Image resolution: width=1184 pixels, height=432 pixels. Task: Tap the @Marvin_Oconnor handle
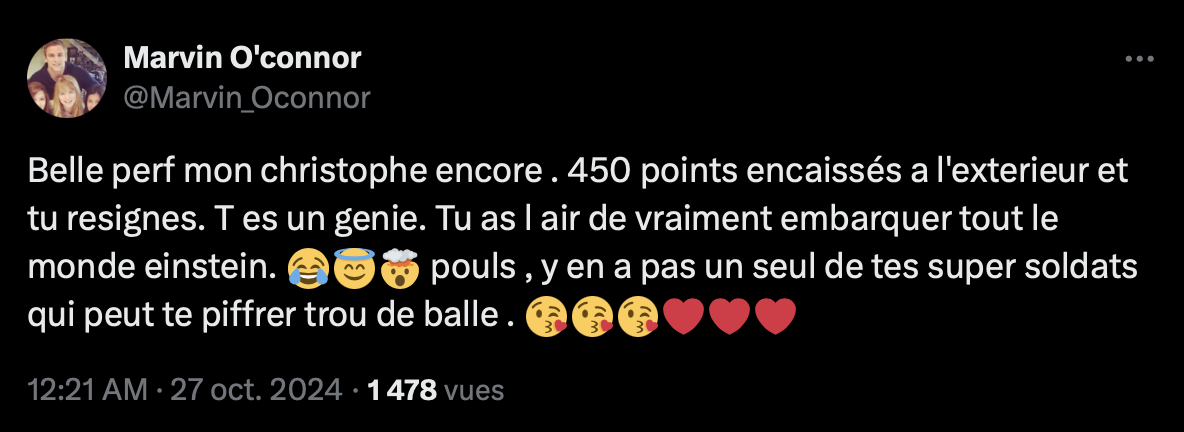point(246,97)
